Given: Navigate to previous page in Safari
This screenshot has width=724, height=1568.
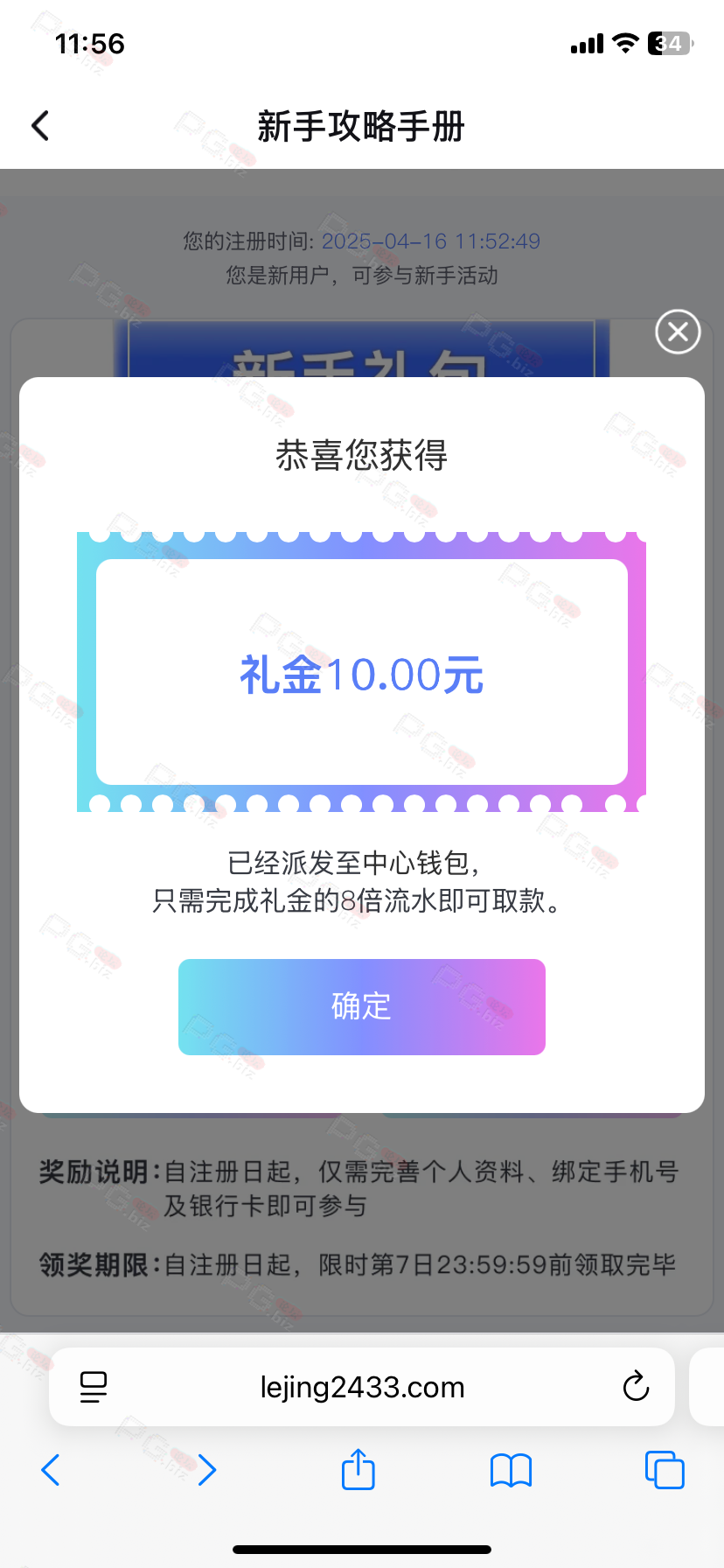Looking at the screenshot, I should tap(51, 1470).
